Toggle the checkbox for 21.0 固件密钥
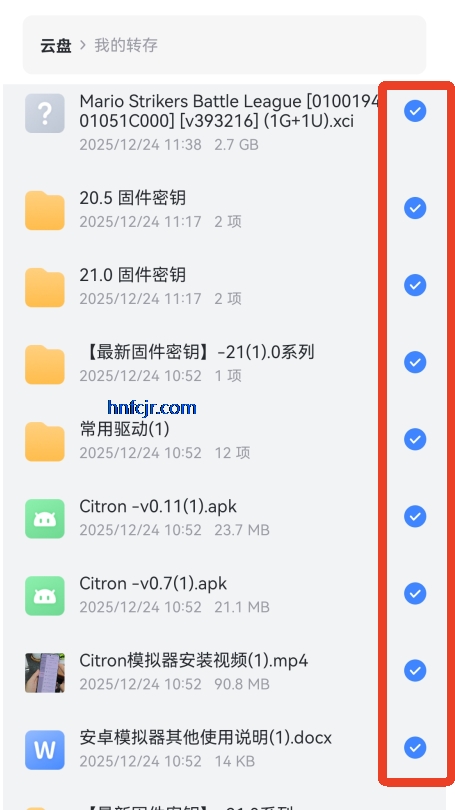This screenshot has height=810, width=455. tap(415, 285)
